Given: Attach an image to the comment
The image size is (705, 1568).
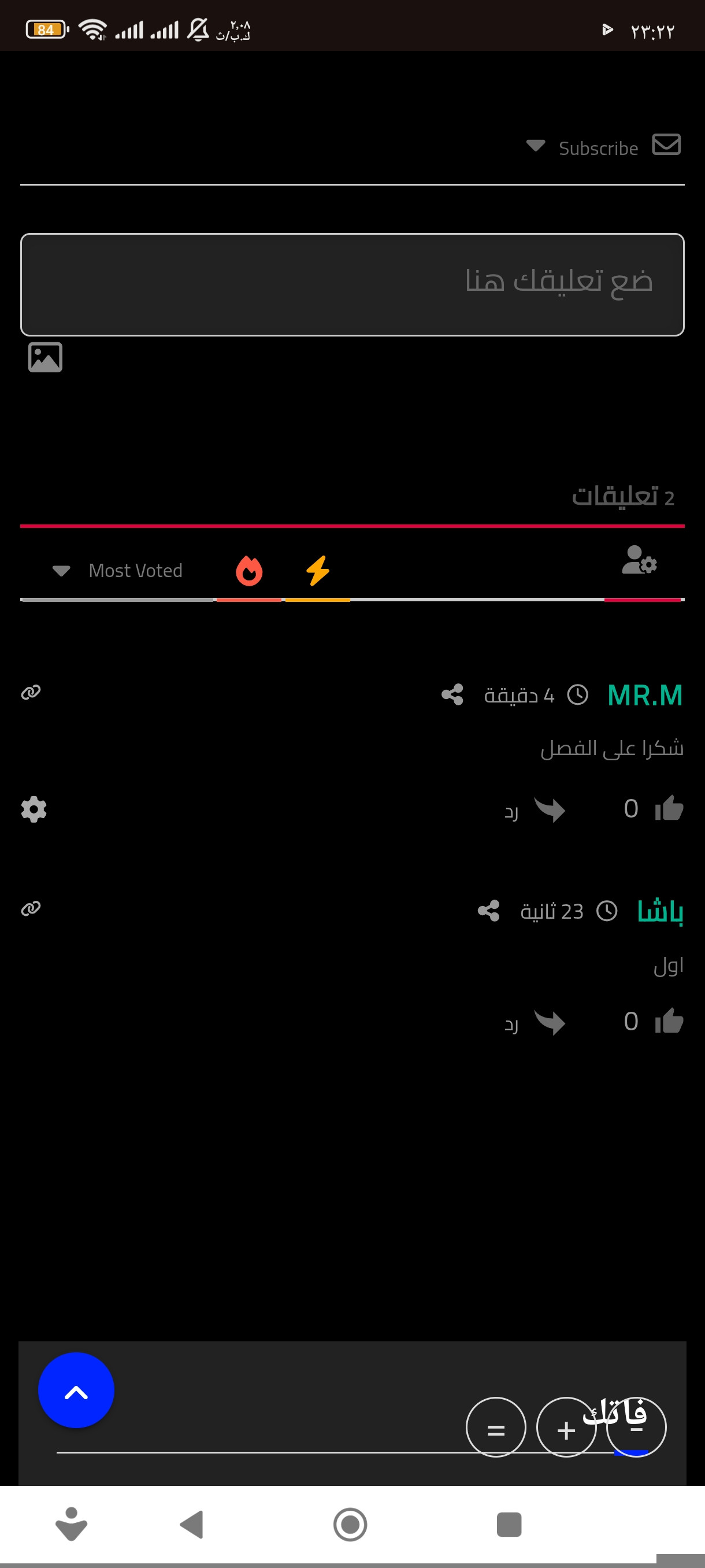Looking at the screenshot, I should pos(45,357).
